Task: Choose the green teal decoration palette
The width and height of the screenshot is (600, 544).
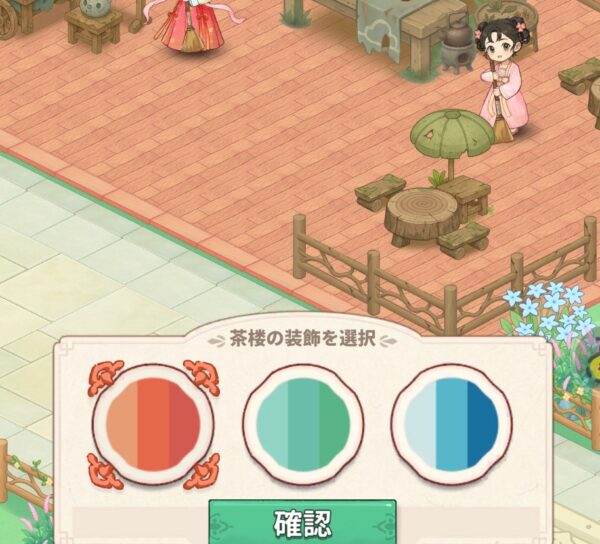Action: (303, 424)
